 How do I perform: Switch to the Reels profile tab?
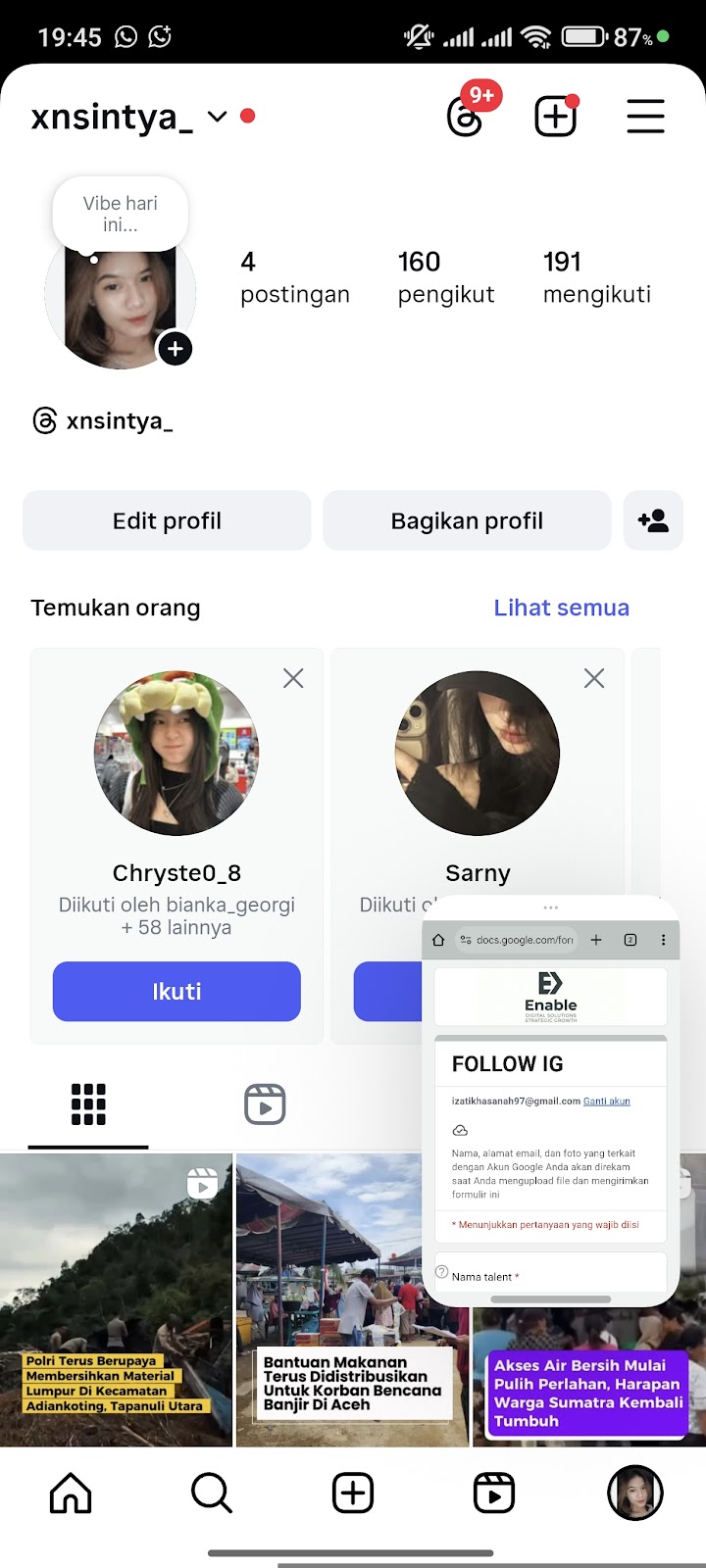(265, 1104)
